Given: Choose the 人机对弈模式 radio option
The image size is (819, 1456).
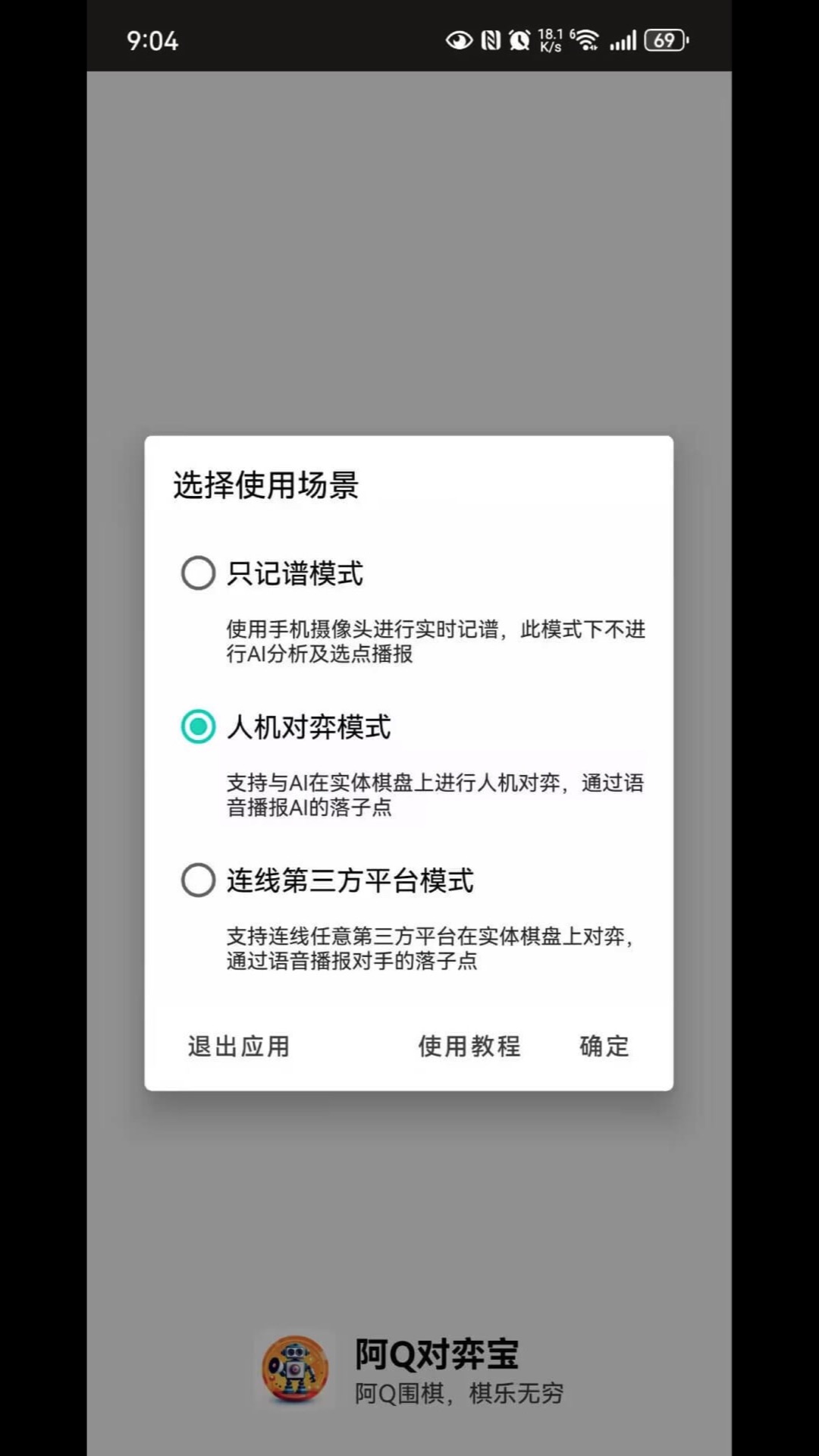Looking at the screenshot, I should (198, 726).
